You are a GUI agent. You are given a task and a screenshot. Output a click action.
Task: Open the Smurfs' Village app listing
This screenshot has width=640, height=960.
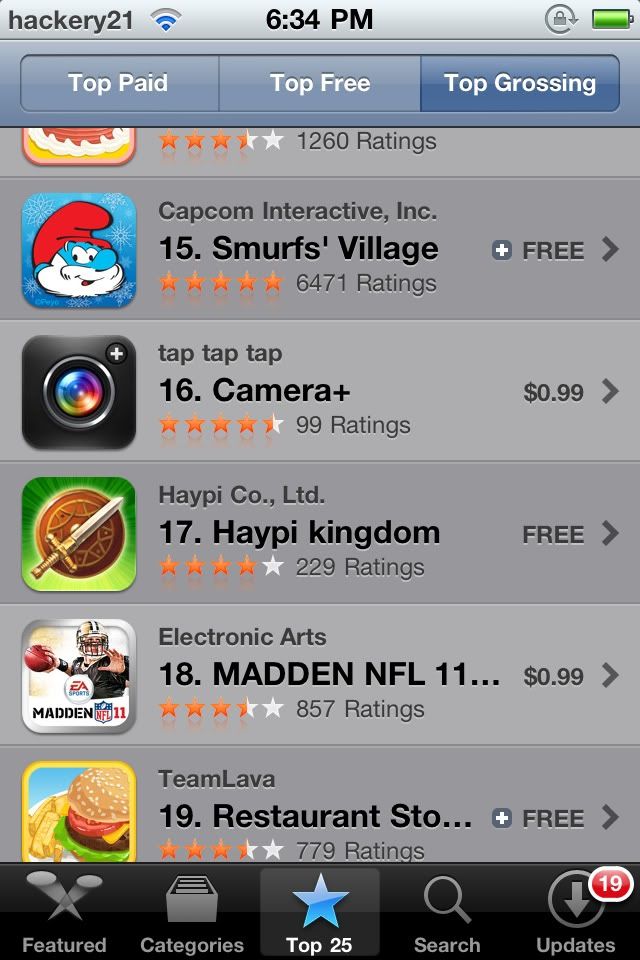click(320, 249)
